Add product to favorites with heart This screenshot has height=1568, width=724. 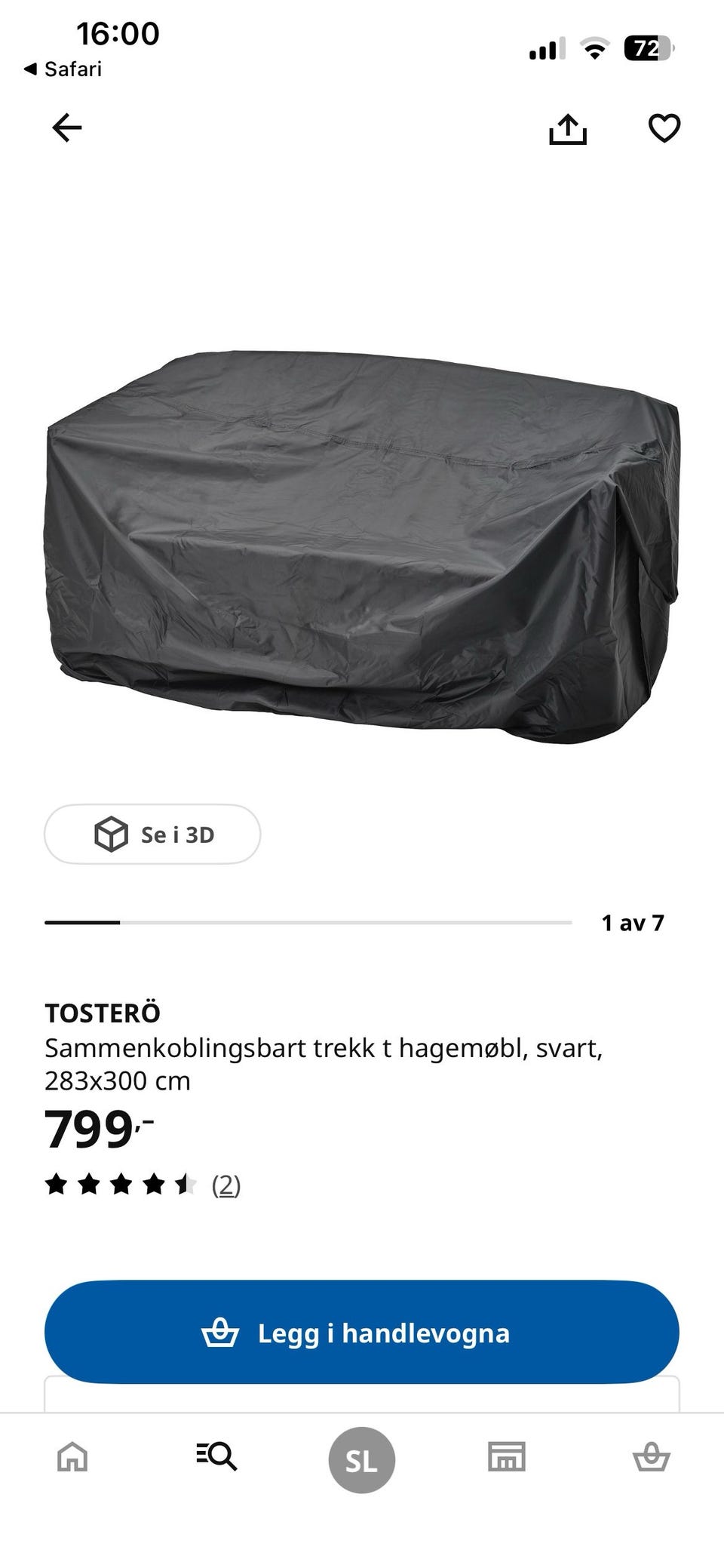[664, 128]
